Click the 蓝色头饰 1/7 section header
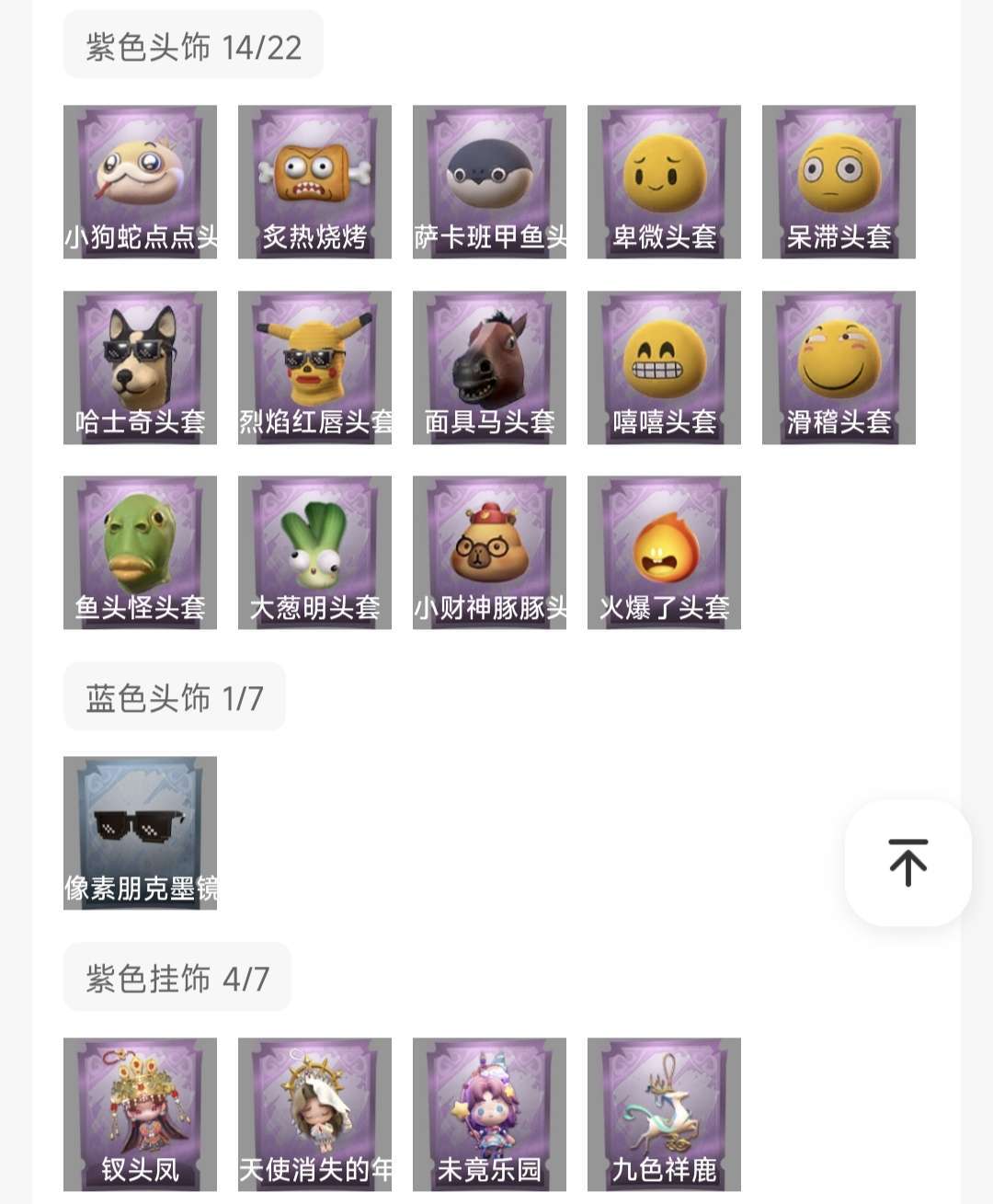Viewport: 993px width, 1204px height. point(174,697)
